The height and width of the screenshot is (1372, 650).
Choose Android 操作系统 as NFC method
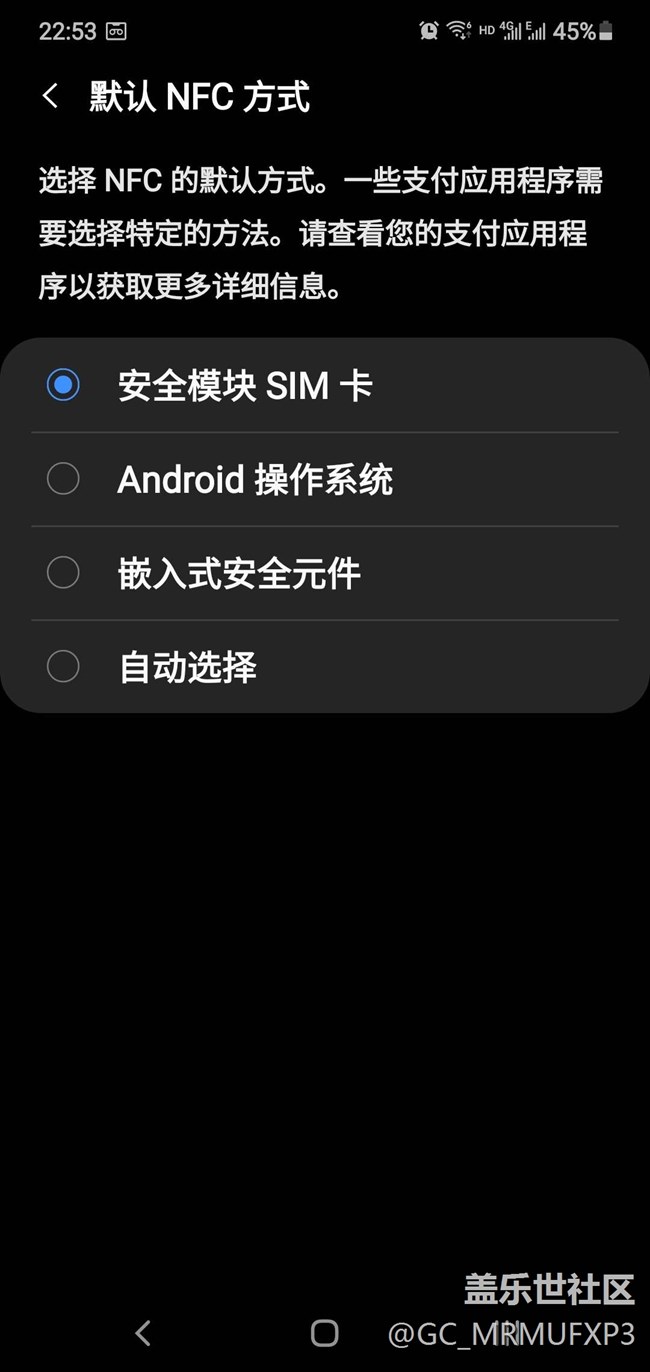[x=64, y=479]
